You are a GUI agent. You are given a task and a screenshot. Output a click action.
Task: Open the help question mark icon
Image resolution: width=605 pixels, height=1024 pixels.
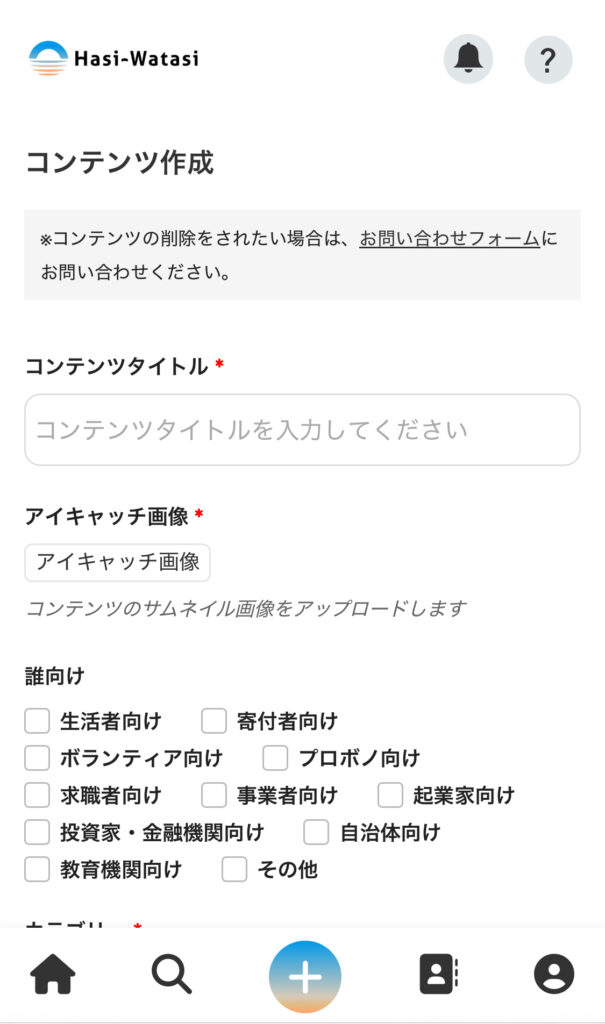548,60
